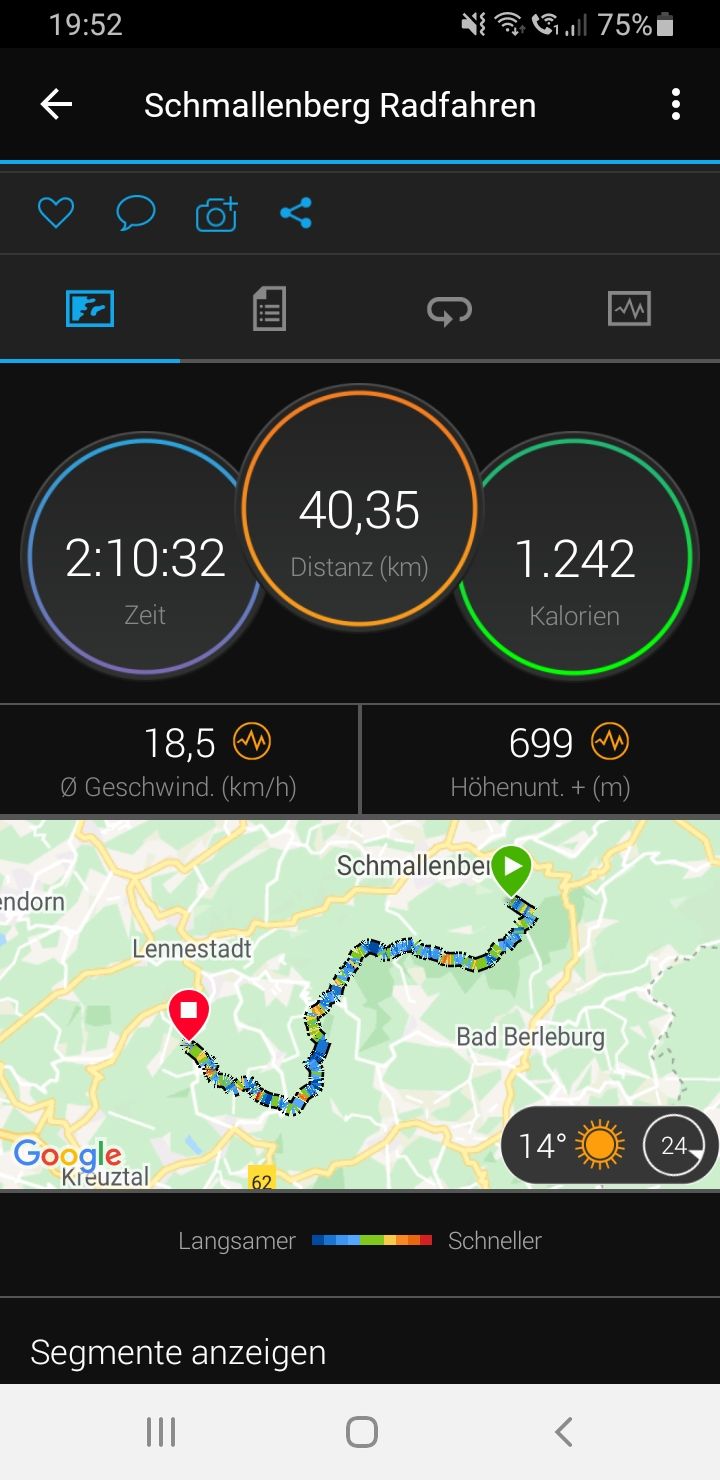This screenshot has height=1480, width=720.
Task: Open the system recent apps view
Action: (x=160, y=1432)
